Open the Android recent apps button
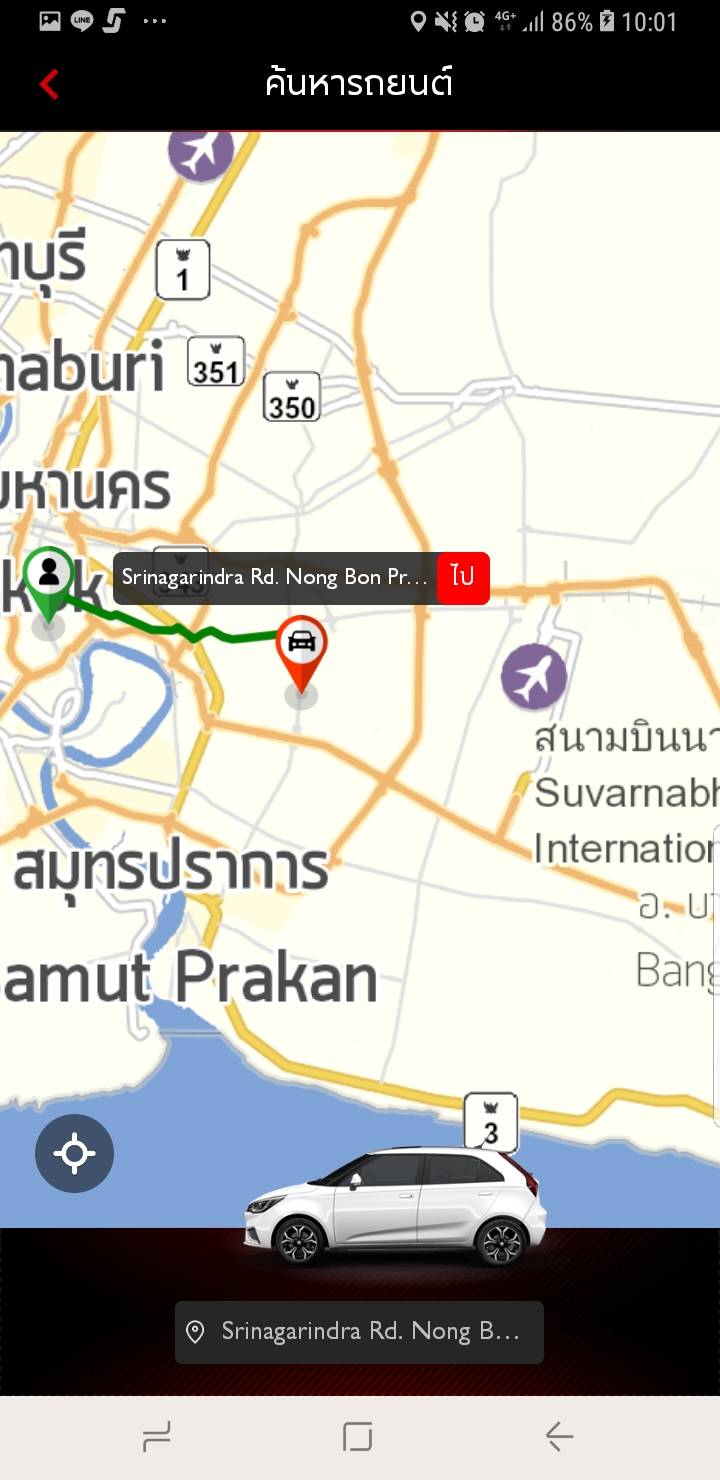Screen dimensions: 720x1480 pos(157,1437)
